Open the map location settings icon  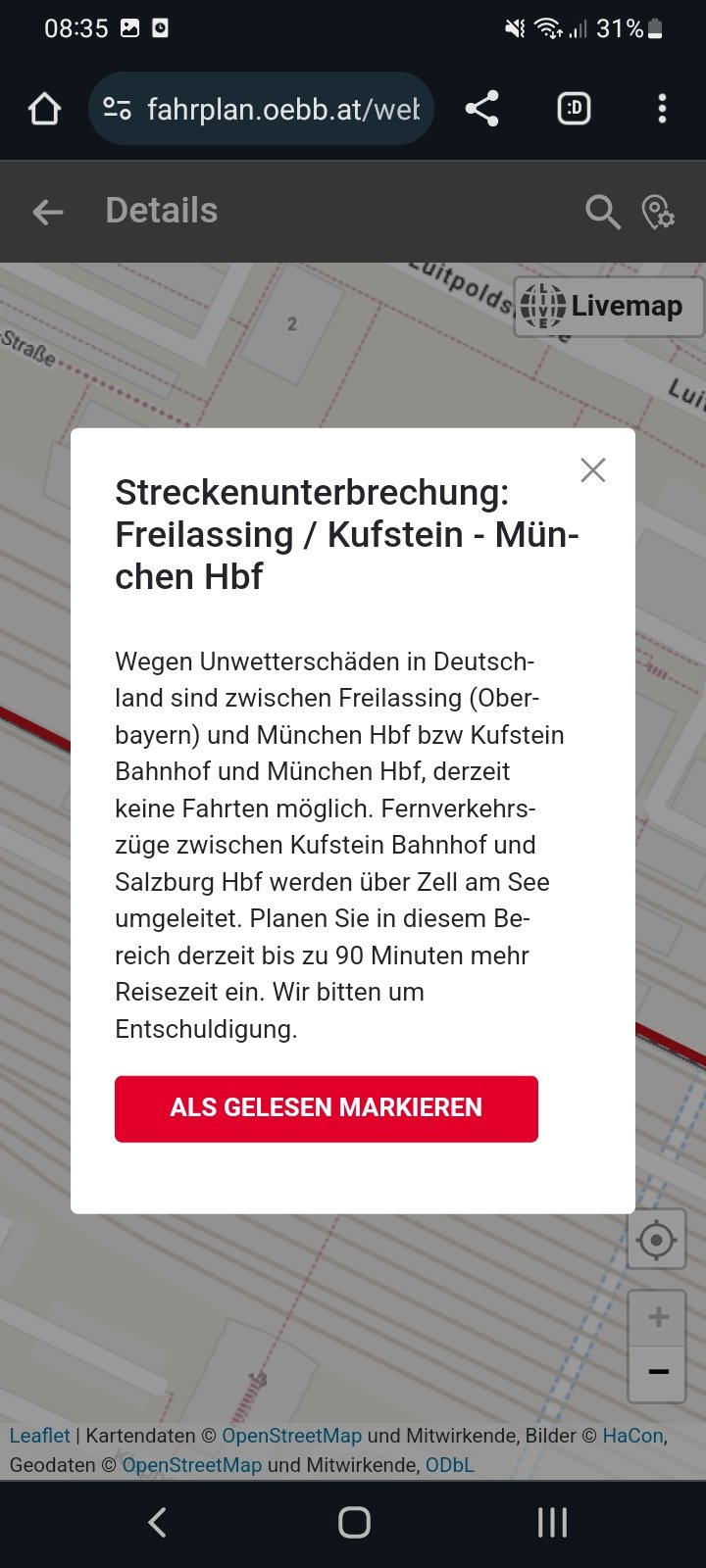point(658,211)
